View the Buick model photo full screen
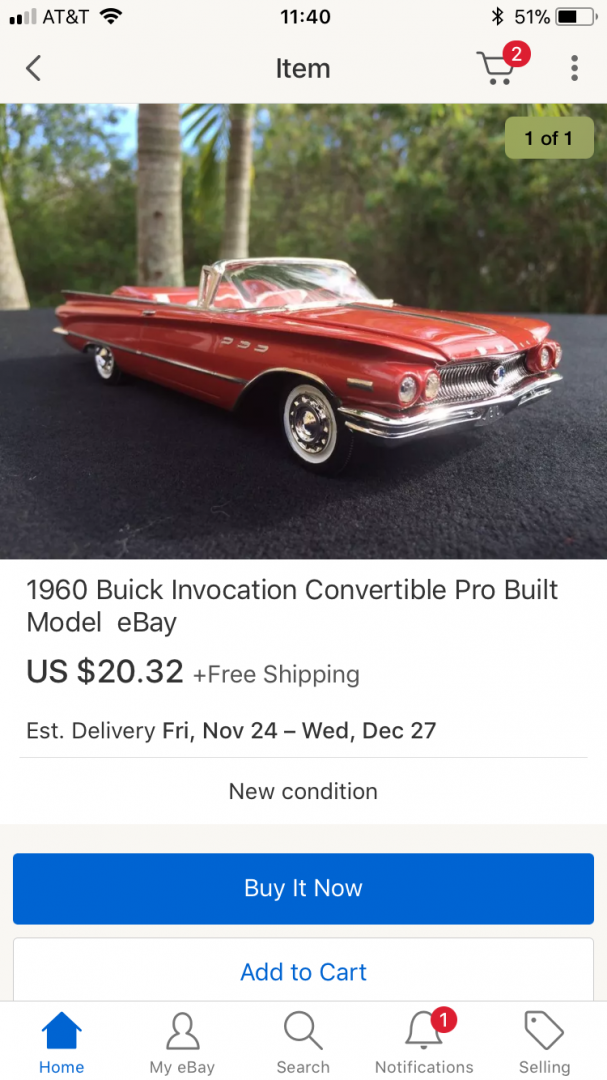 [x=303, y=330]
